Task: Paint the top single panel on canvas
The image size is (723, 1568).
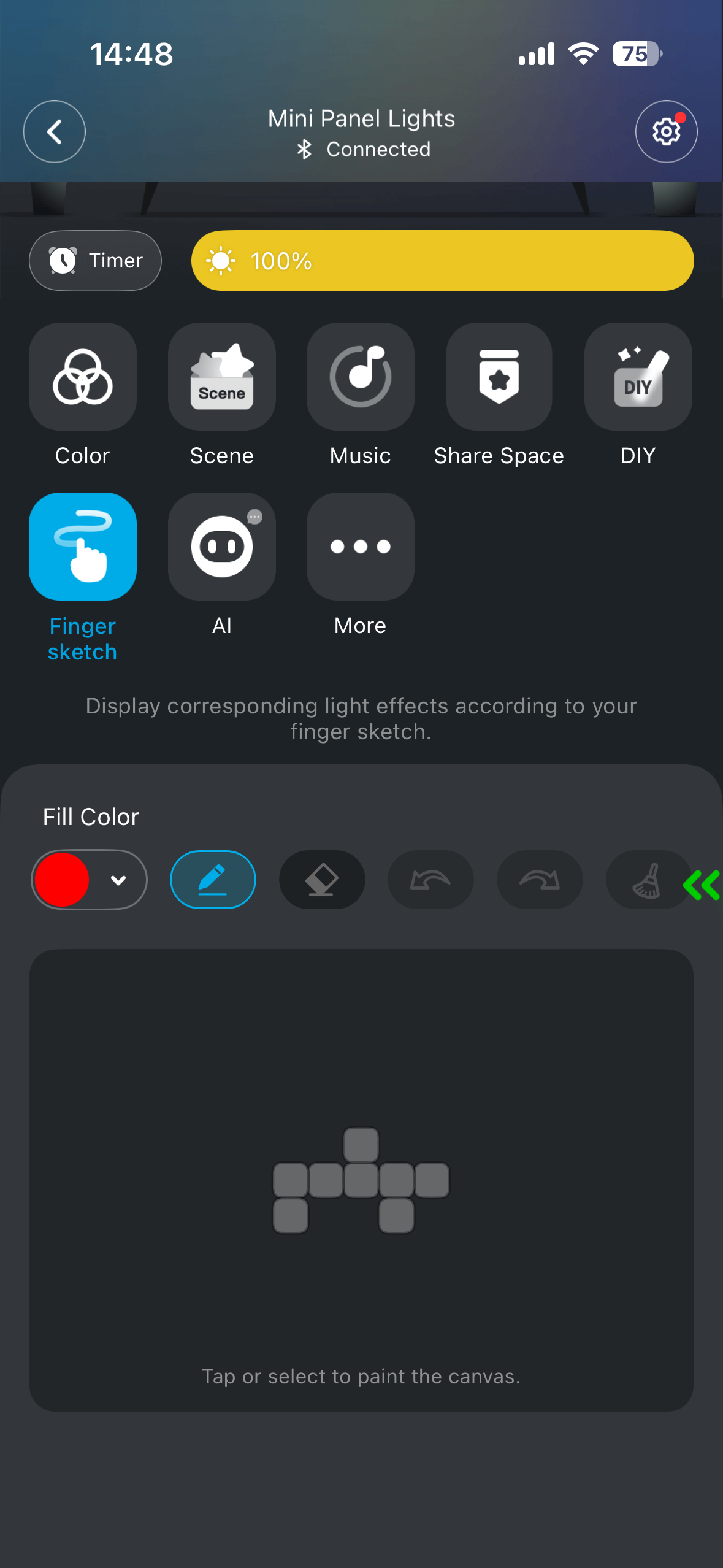Action: pos(361,1145)
